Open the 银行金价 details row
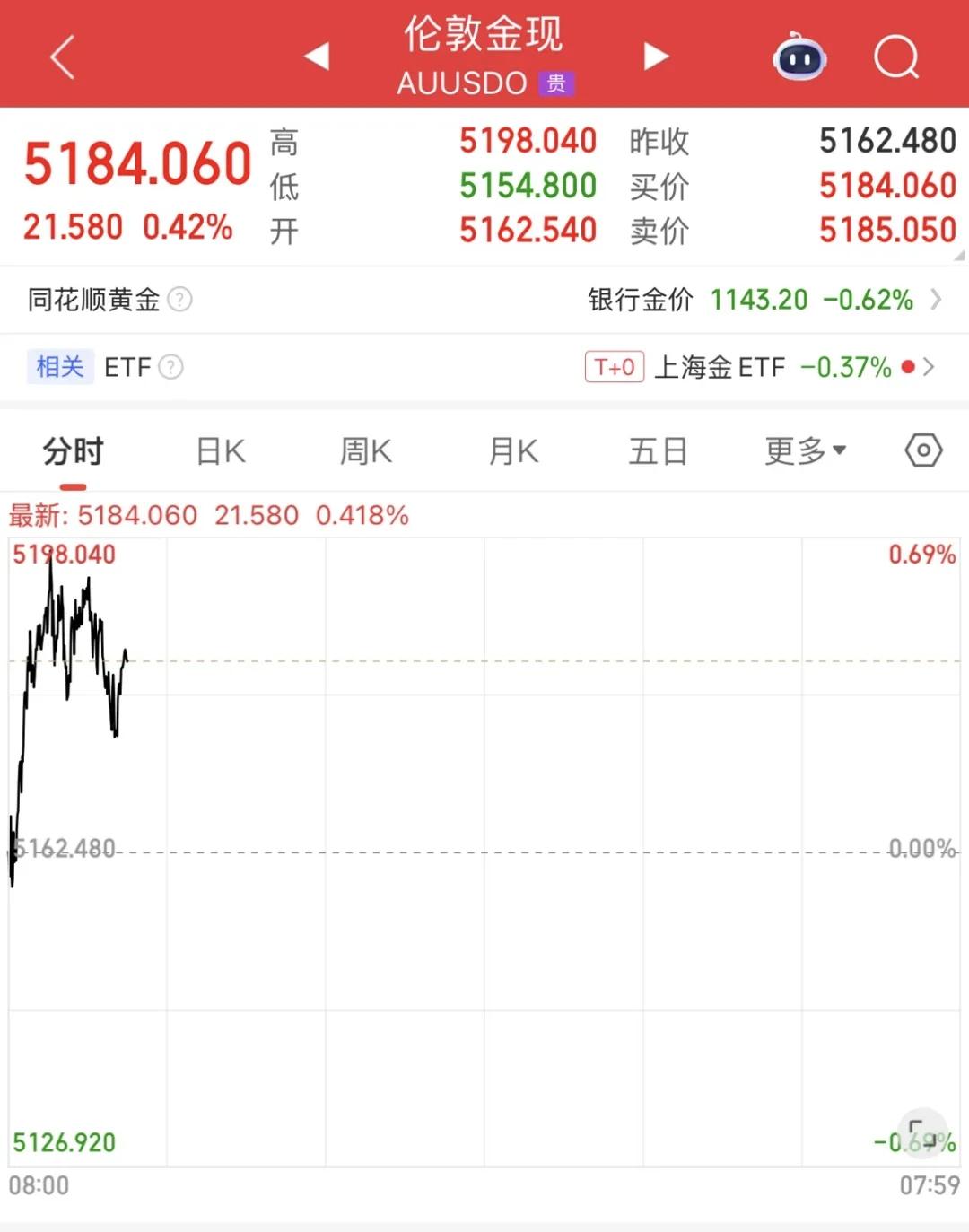The width and height of the screenshot is (969, 1232). coord(763,300)
